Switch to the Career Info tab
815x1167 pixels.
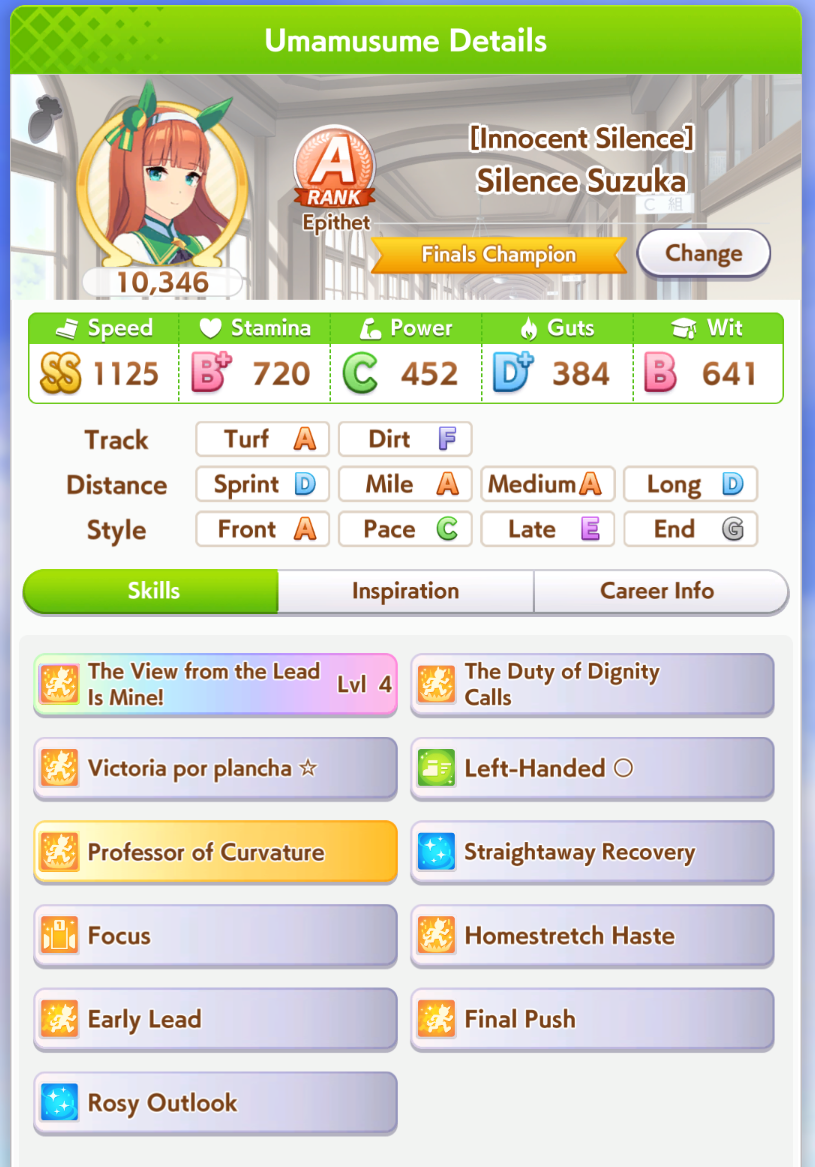(657, 591)
